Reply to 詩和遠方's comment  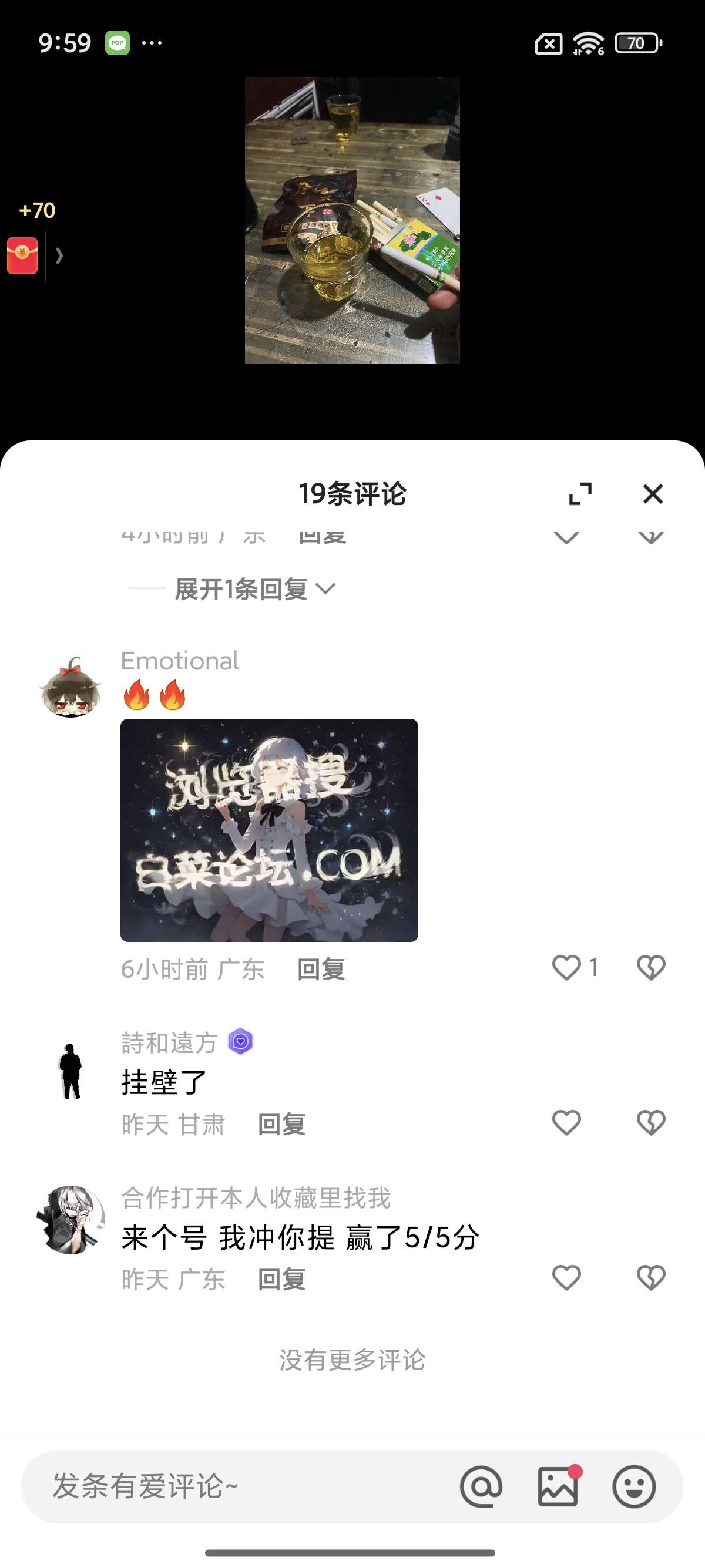(x=281, y=1124)
